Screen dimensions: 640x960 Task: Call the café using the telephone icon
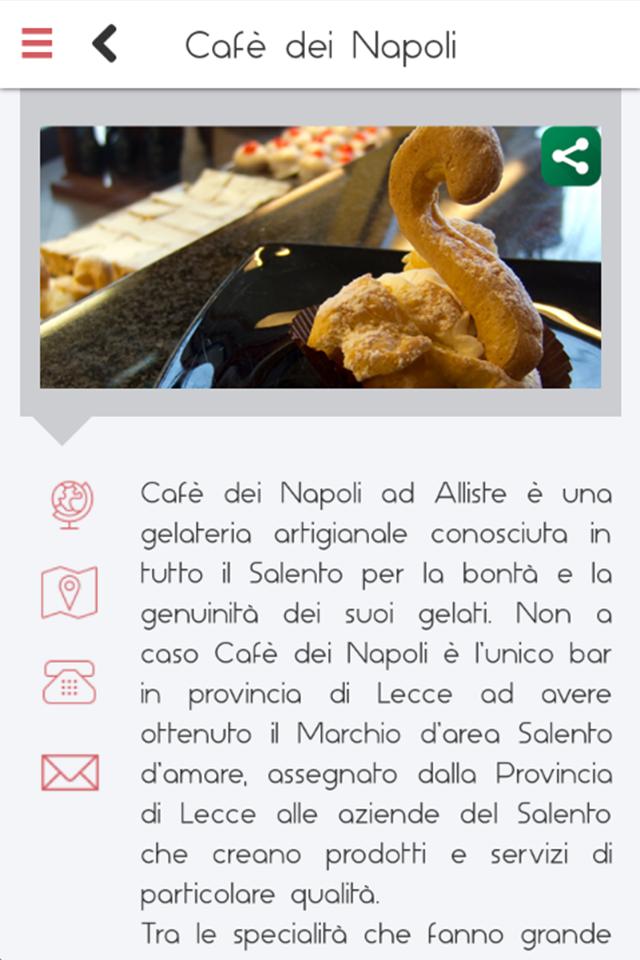point(69,682)
